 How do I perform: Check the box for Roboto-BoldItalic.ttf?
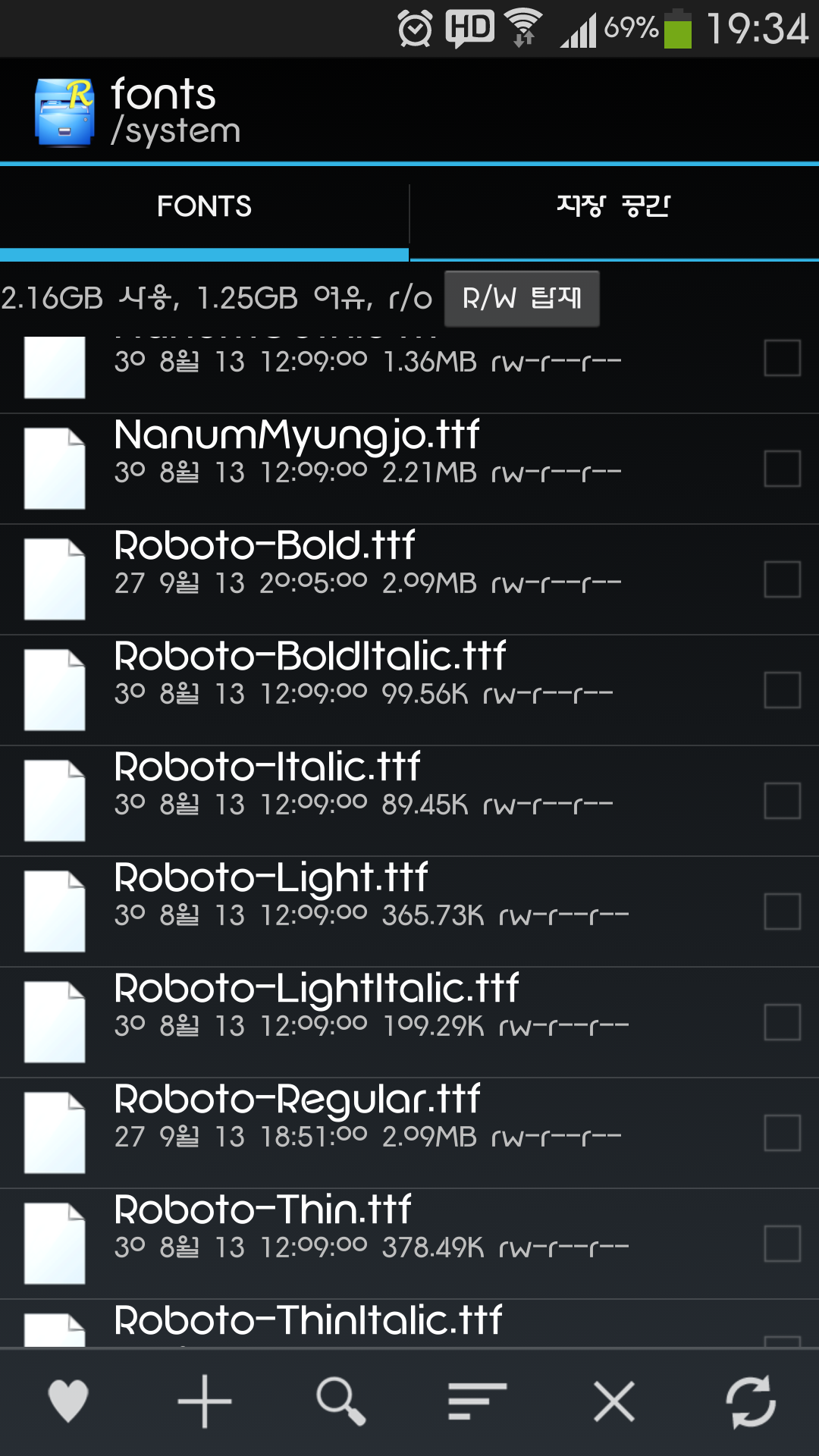point(782,690)
